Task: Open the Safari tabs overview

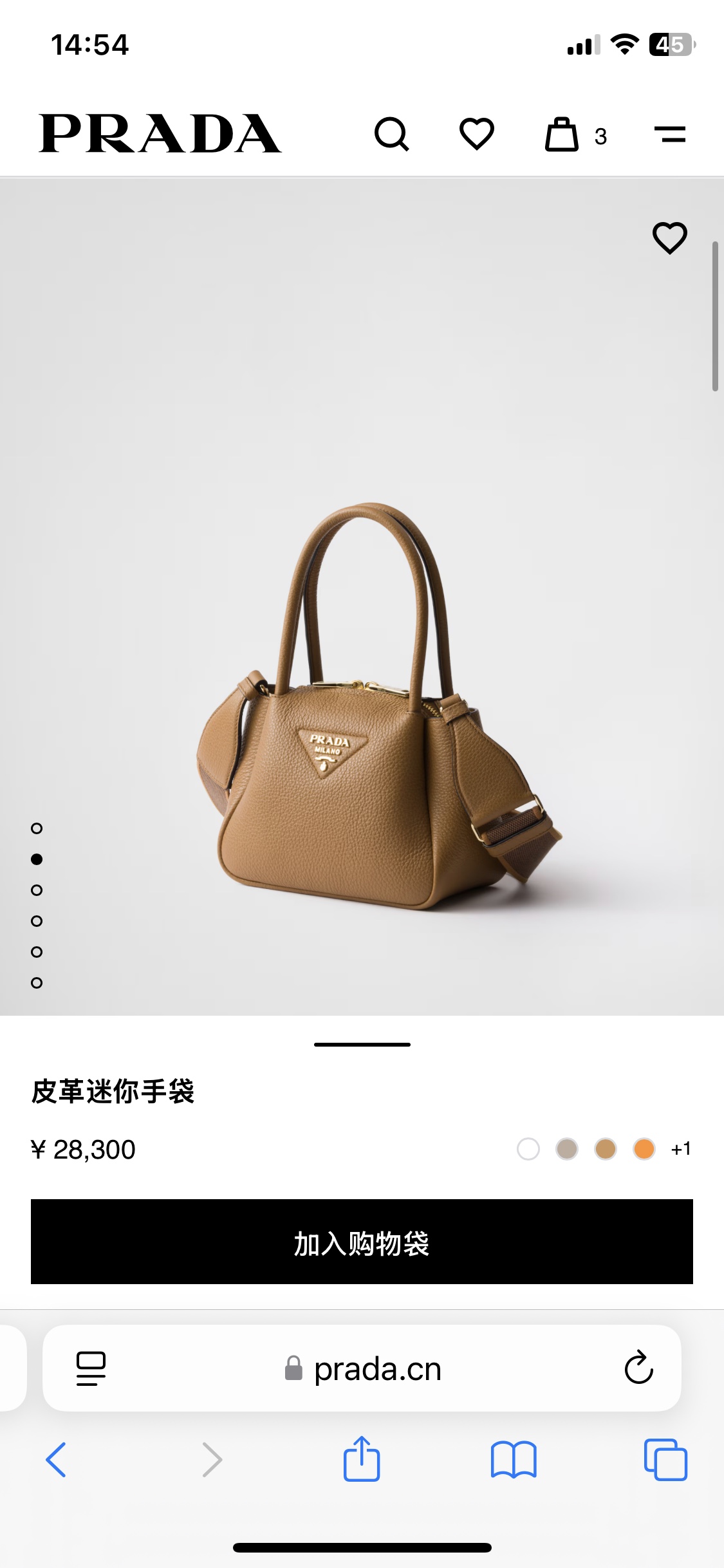Action: [665, 1460]
